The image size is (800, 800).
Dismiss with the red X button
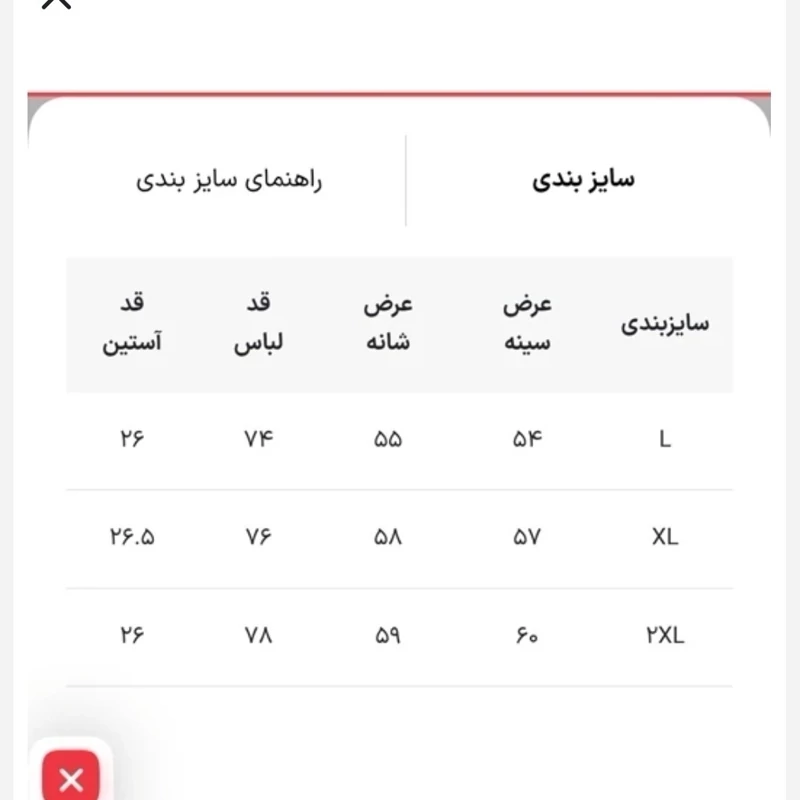point(71,778)
